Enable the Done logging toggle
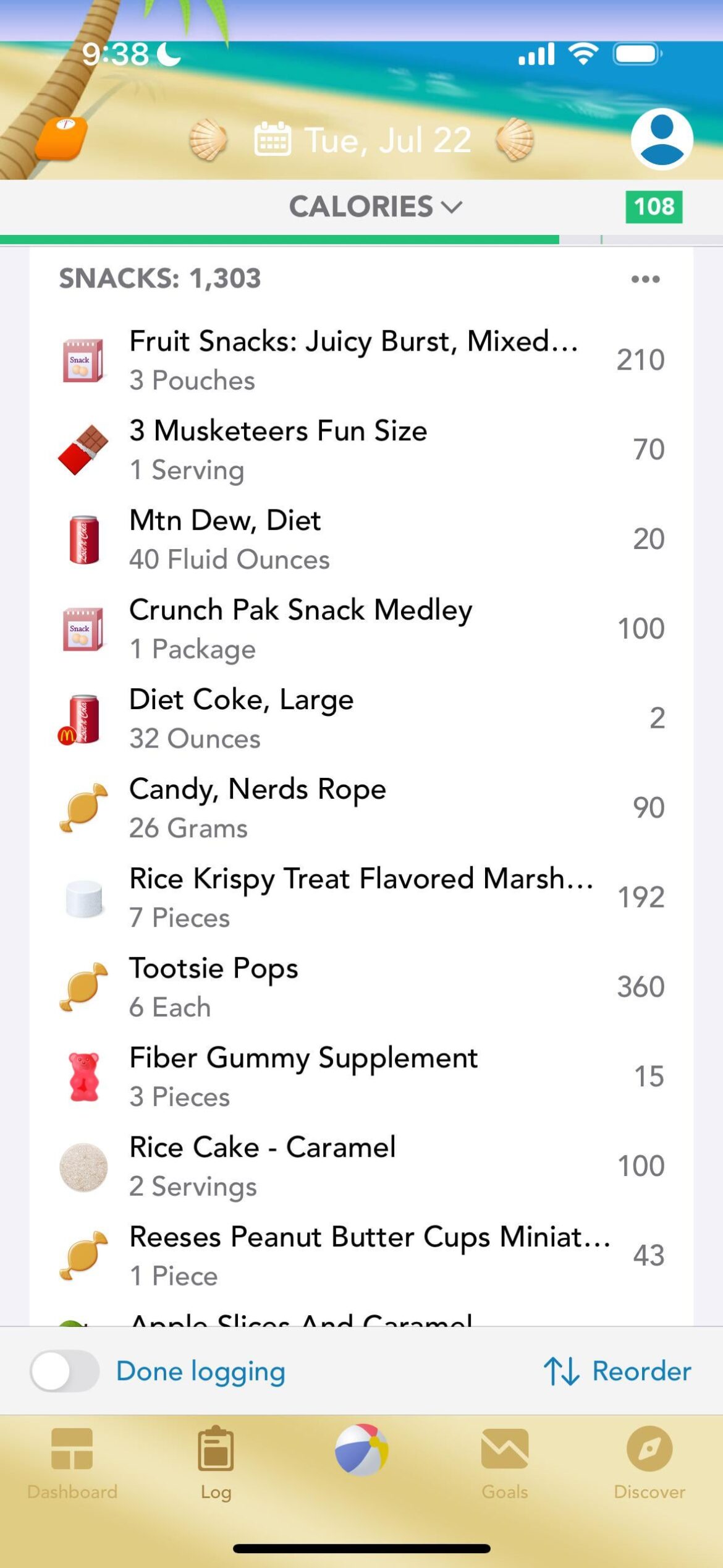 point(61,1370)
